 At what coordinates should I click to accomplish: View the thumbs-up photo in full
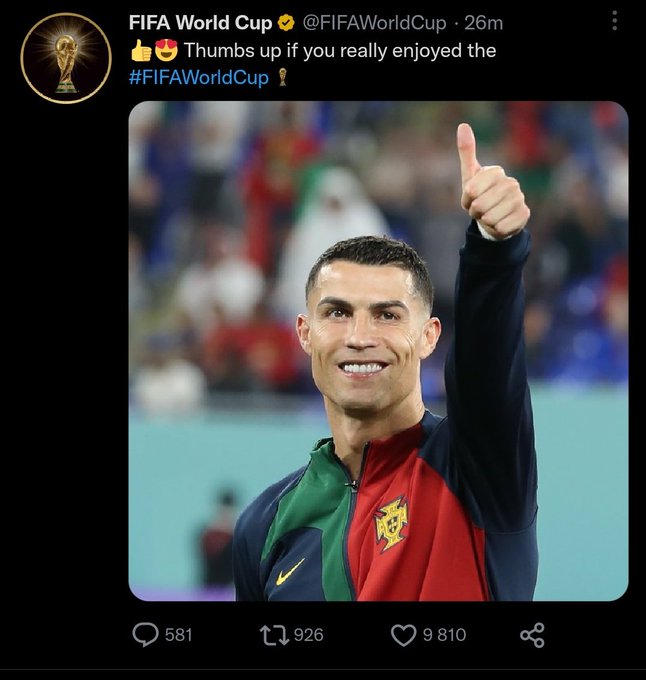click(x=378, y=350)
